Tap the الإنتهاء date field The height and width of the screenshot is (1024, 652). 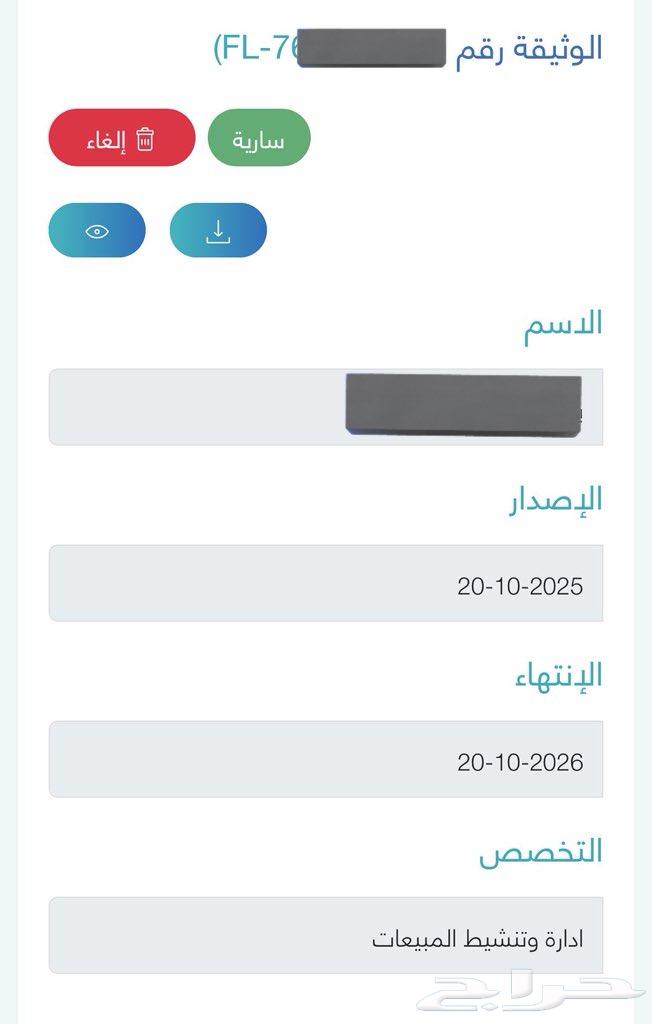pos(326,760)
